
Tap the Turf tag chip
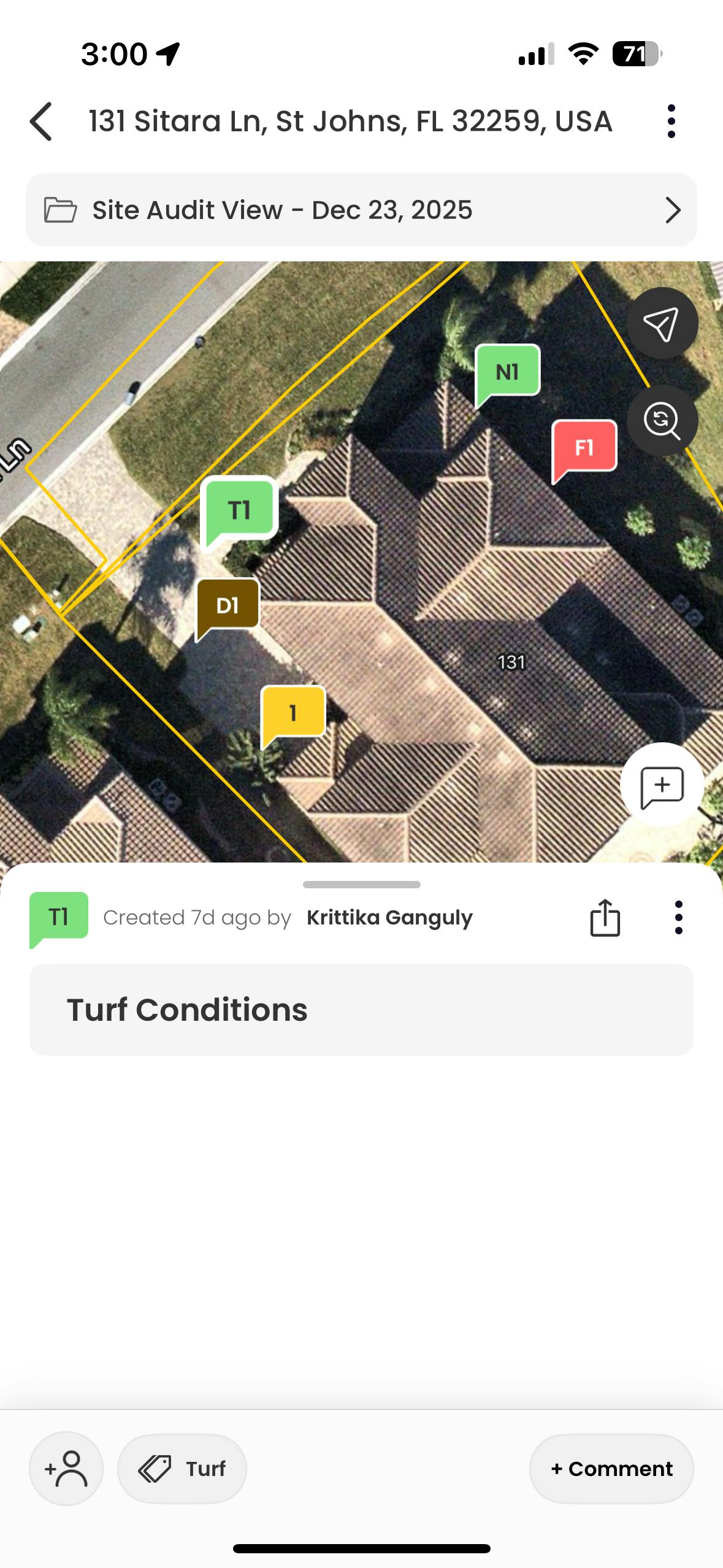pyautogui.click(x=182, y=1469)
